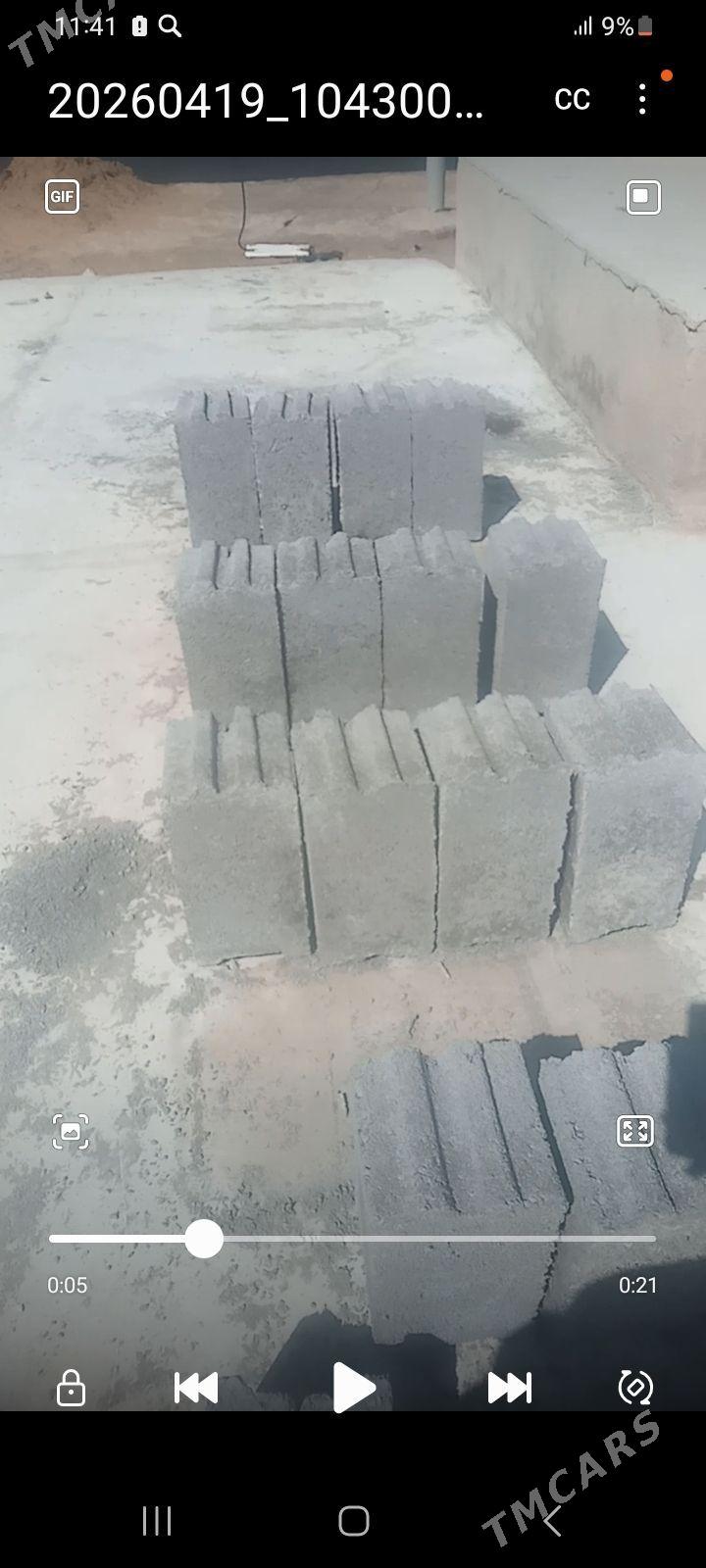Go back to the previous video
706x1568 pixels.
pyautogui.click(x=196, y=1388)
